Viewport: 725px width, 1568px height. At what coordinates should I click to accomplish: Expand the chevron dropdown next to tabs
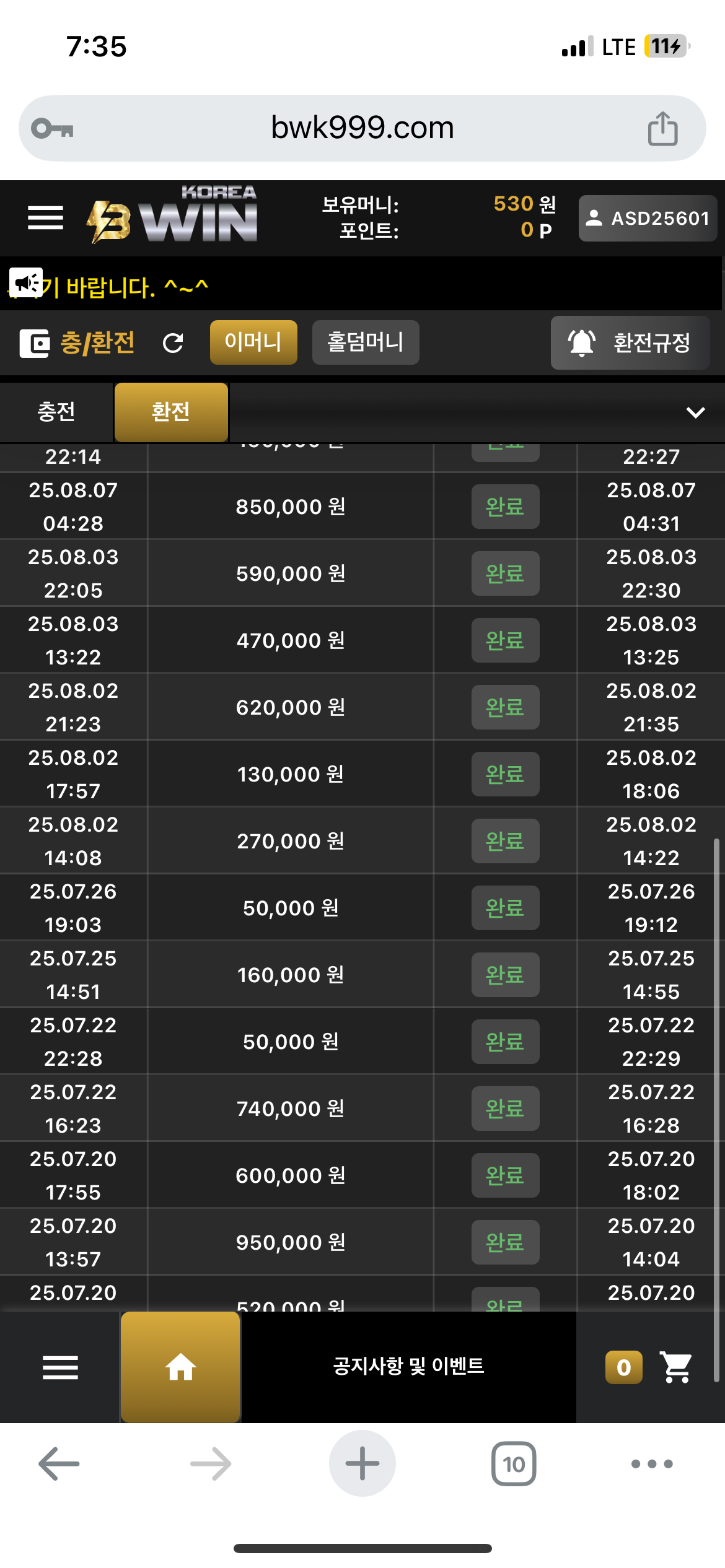(x=696, y=412)
